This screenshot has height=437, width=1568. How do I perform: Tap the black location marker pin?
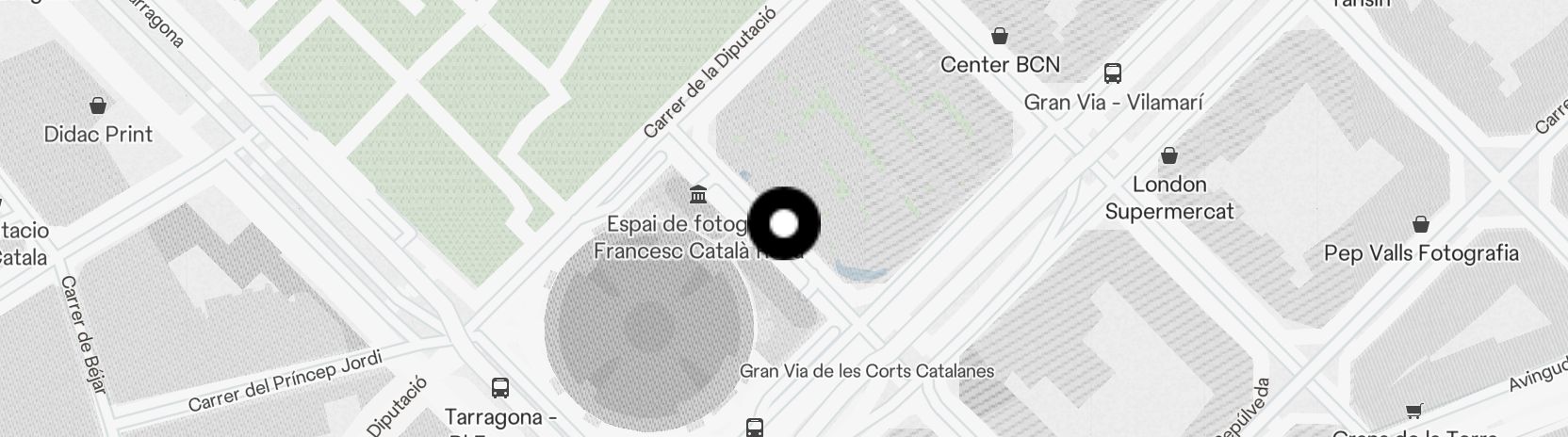click(x=784, y=223)
